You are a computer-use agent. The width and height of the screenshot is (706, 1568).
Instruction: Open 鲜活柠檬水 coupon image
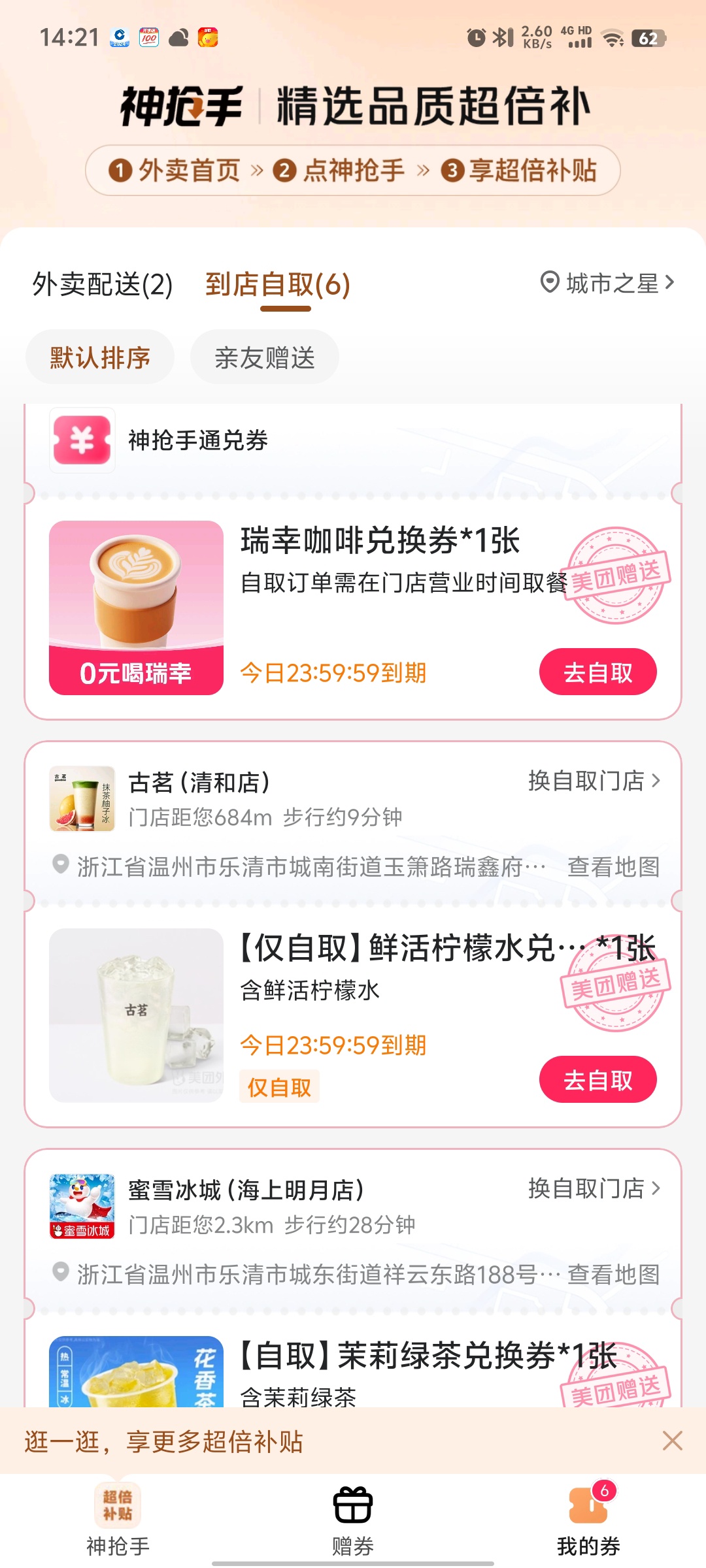pyautogui.click(x=136, y=1015)
